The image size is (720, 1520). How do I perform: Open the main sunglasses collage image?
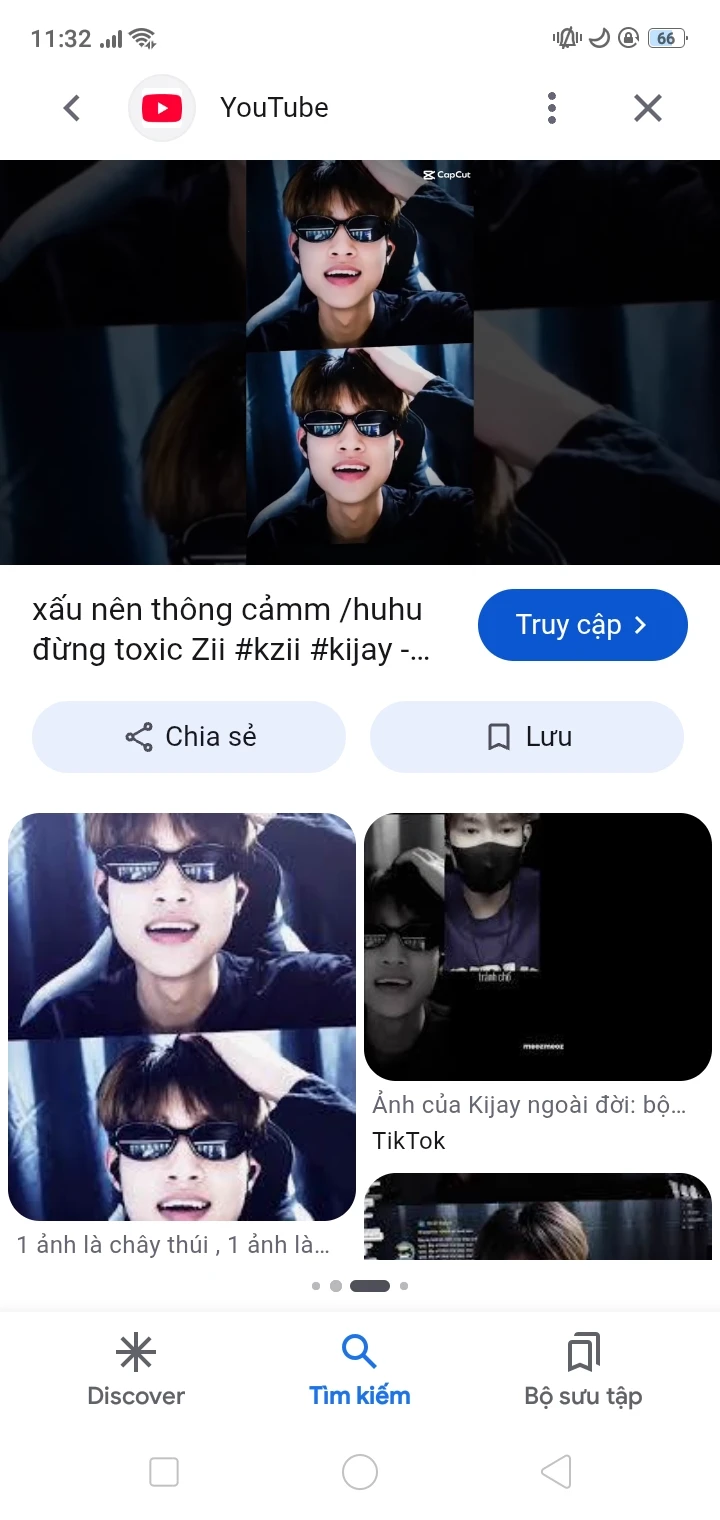point(360,362)
